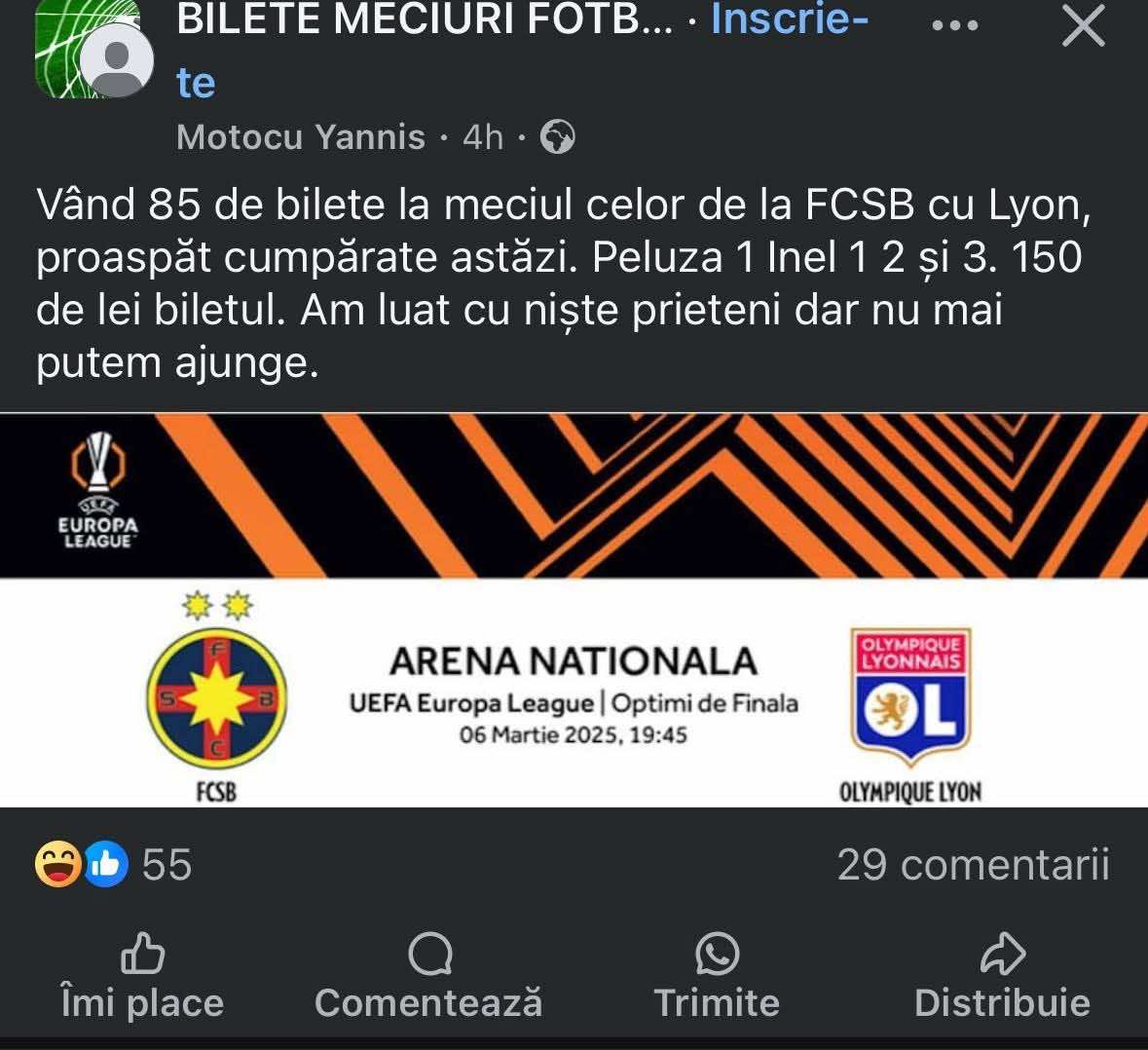Join the group via Inscrie-te
Viewport: 1148px width, 1050px height.
tap(789, 19)
